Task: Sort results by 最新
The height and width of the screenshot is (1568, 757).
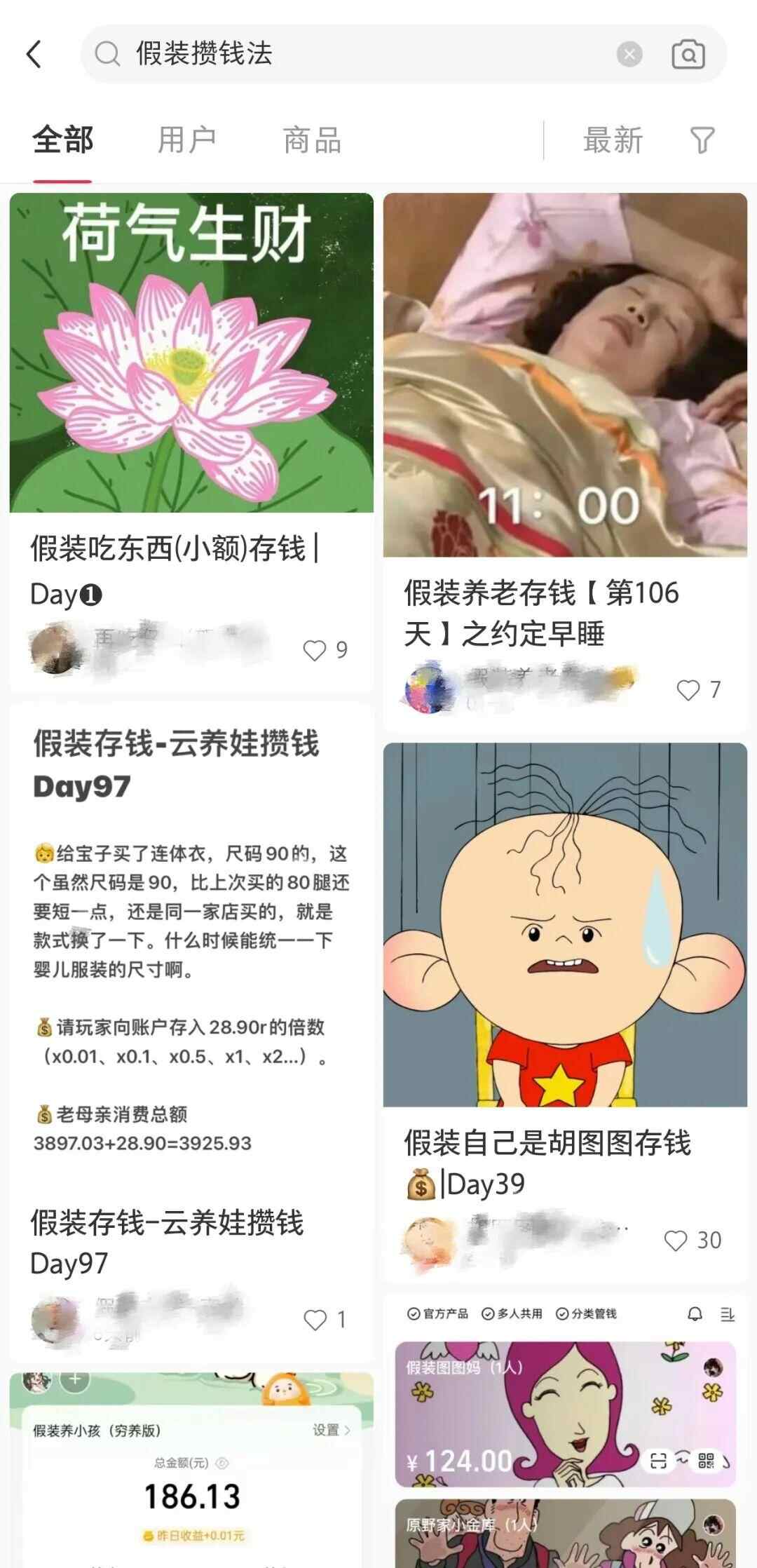Action: 613,140
